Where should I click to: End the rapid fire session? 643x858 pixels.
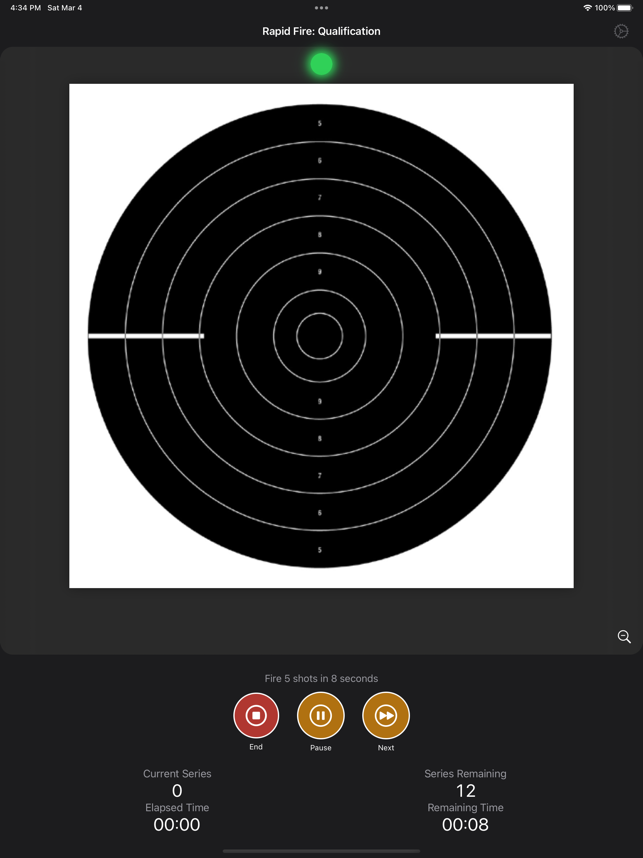click(x=256, y=716)
